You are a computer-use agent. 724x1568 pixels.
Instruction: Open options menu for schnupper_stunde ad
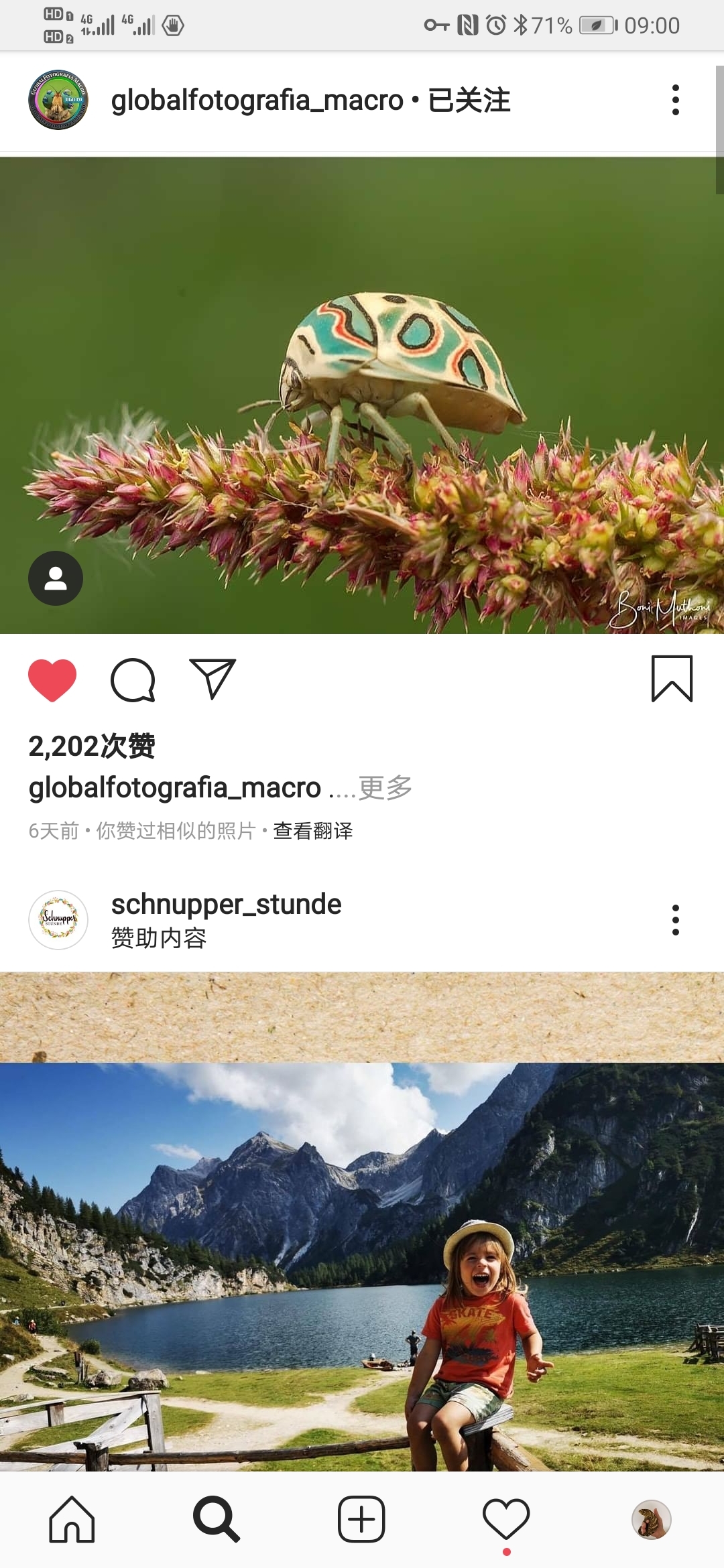[675, 920]
